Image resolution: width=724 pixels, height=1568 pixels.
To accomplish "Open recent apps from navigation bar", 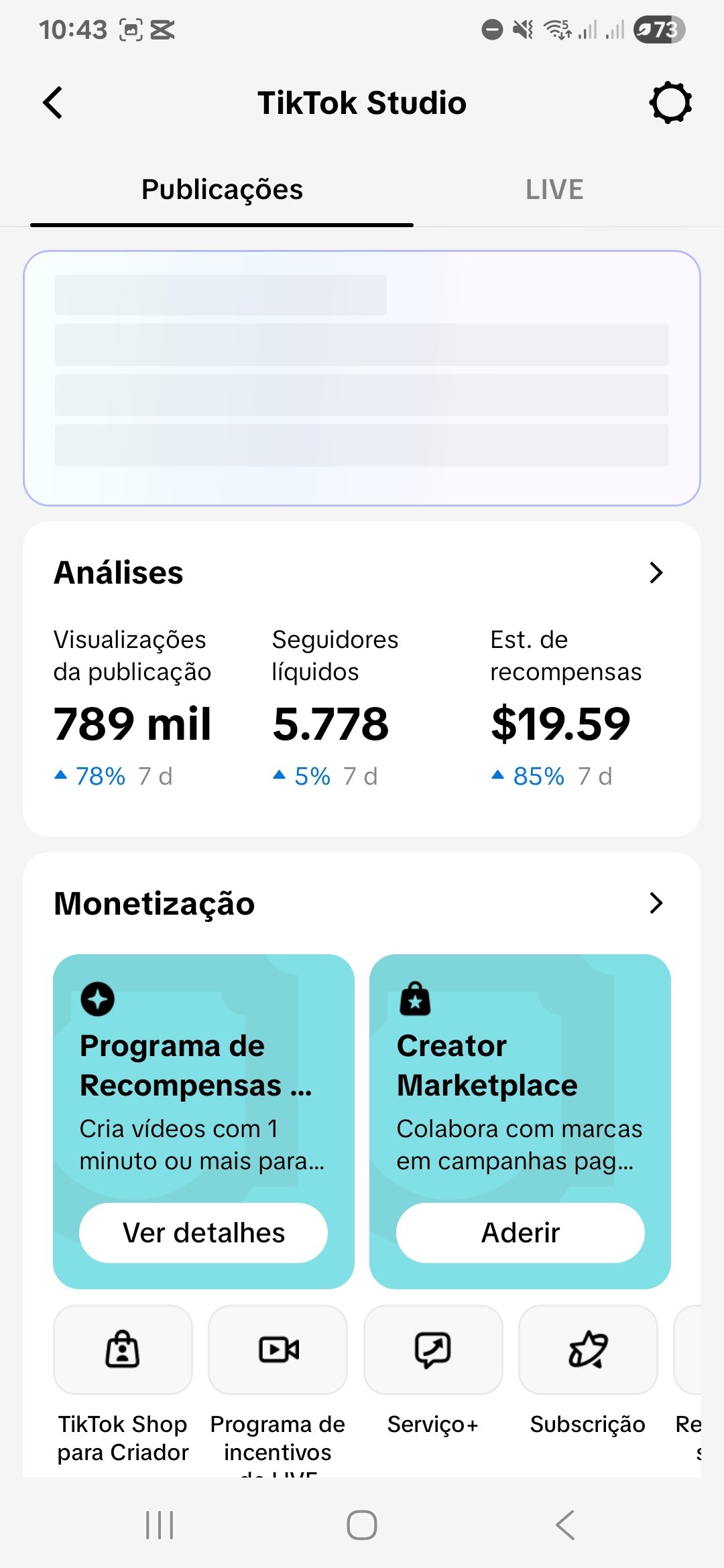I will click(x=160, y=1525).
